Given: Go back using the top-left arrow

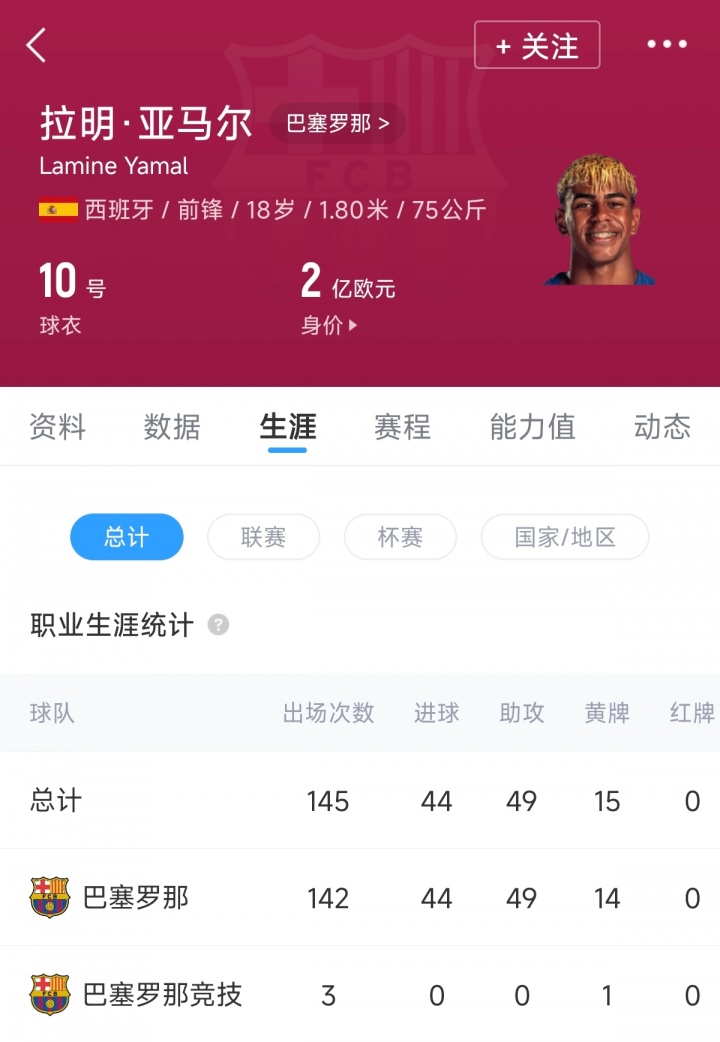Looking at the screenshot, I should (37, 45).
